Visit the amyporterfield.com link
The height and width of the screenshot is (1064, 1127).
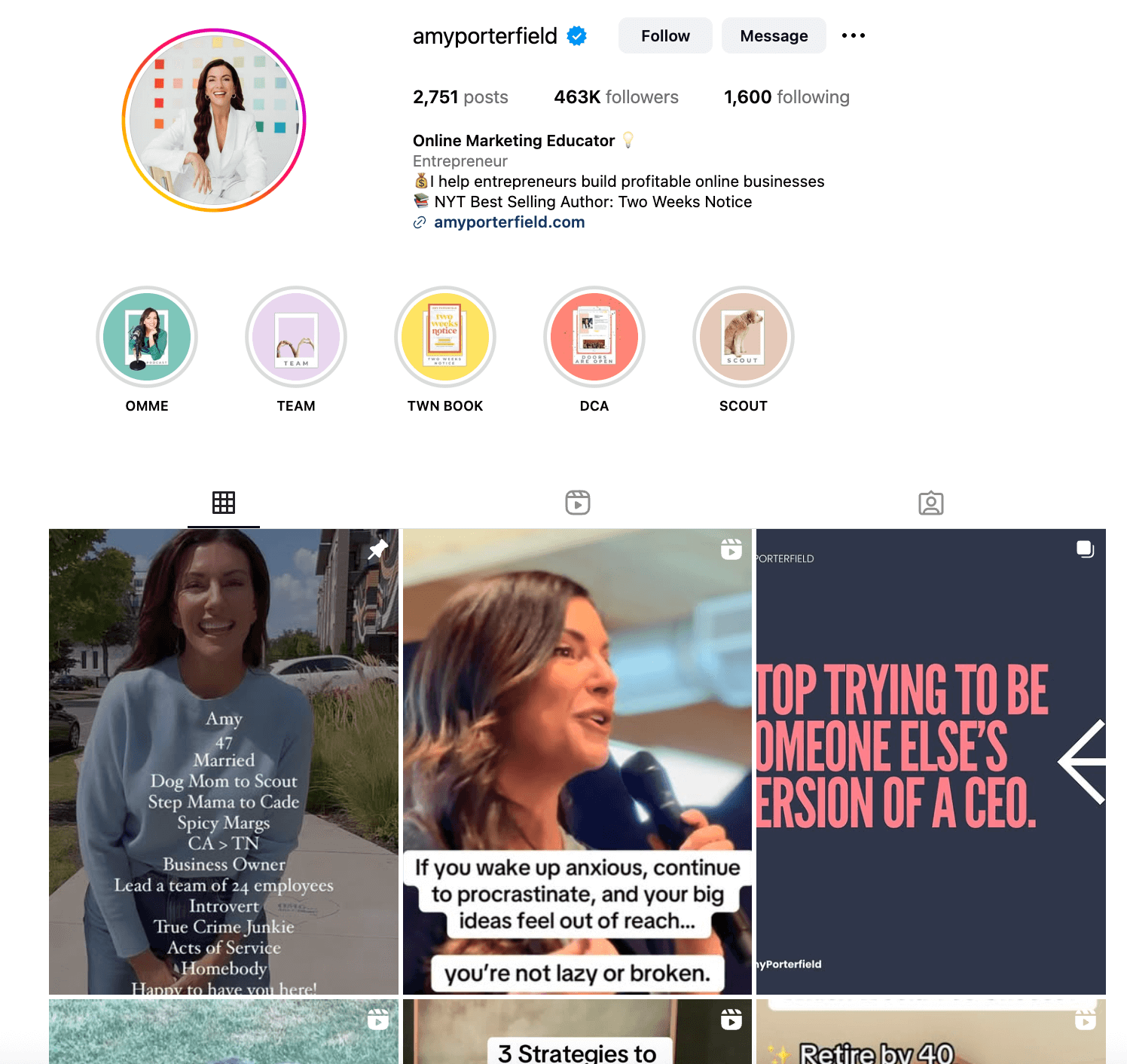[x=509, y=222]
